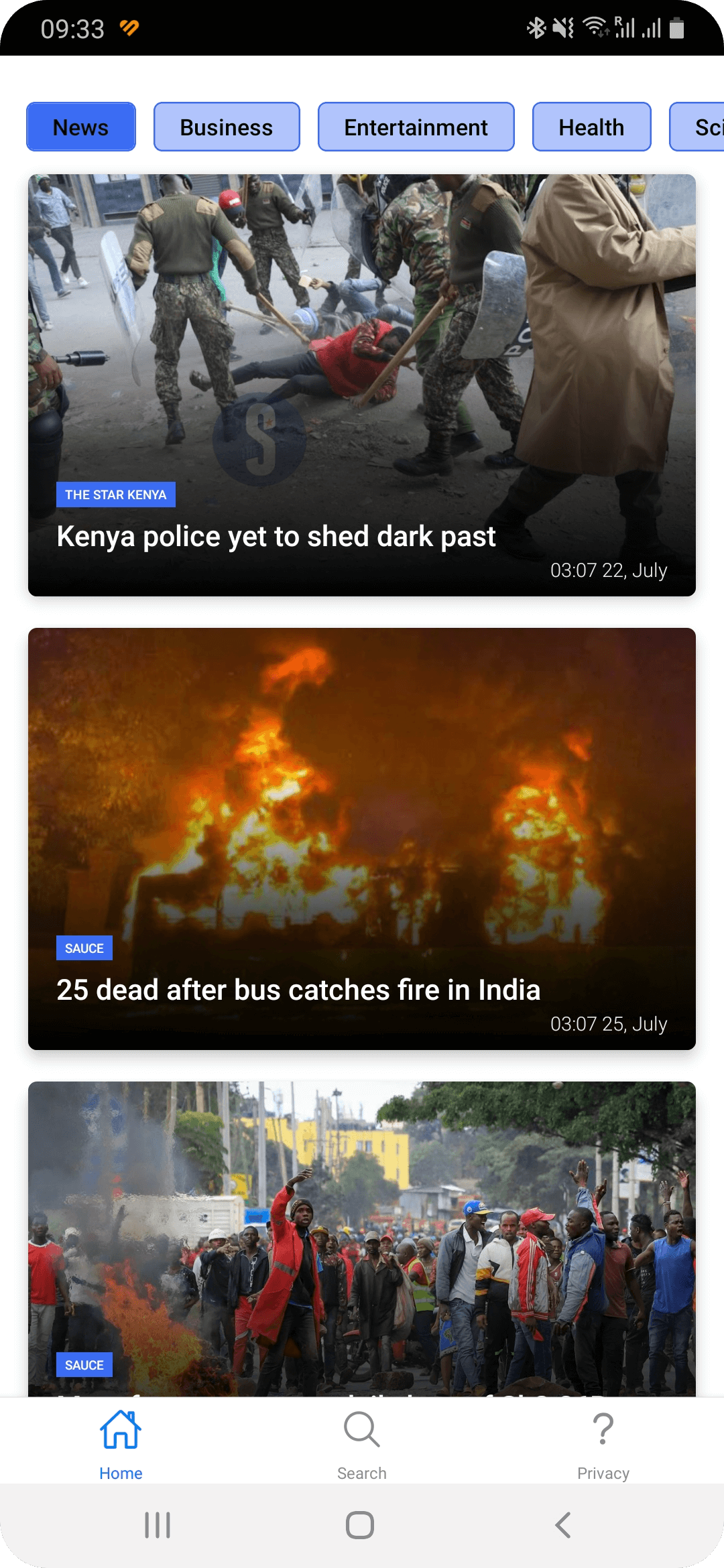
Task: Switch to the Search tab
Action: [362, 1444]
